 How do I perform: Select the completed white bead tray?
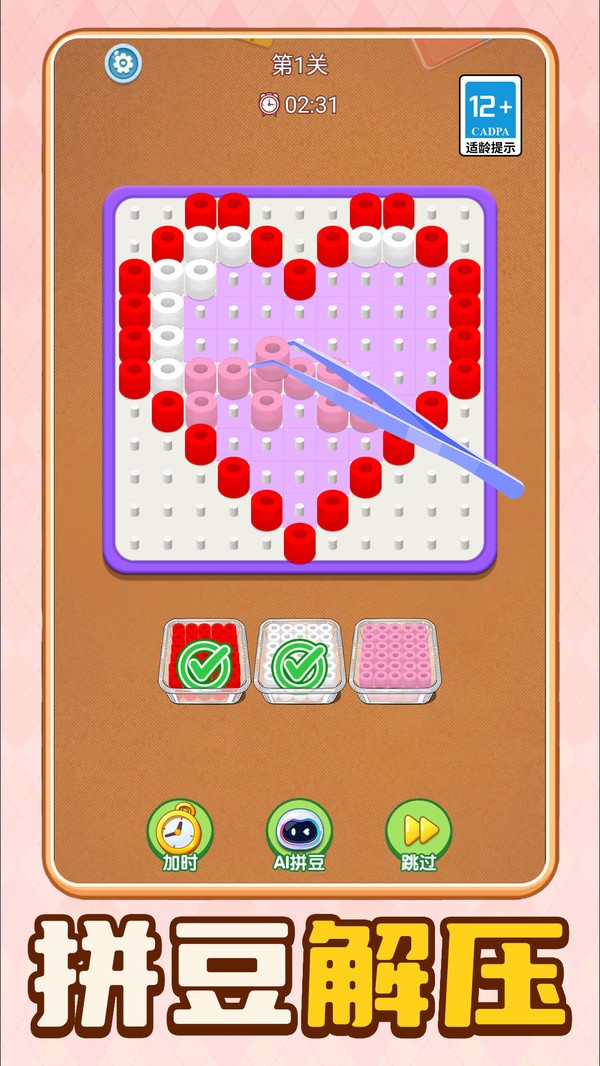(x=300, y=660)
